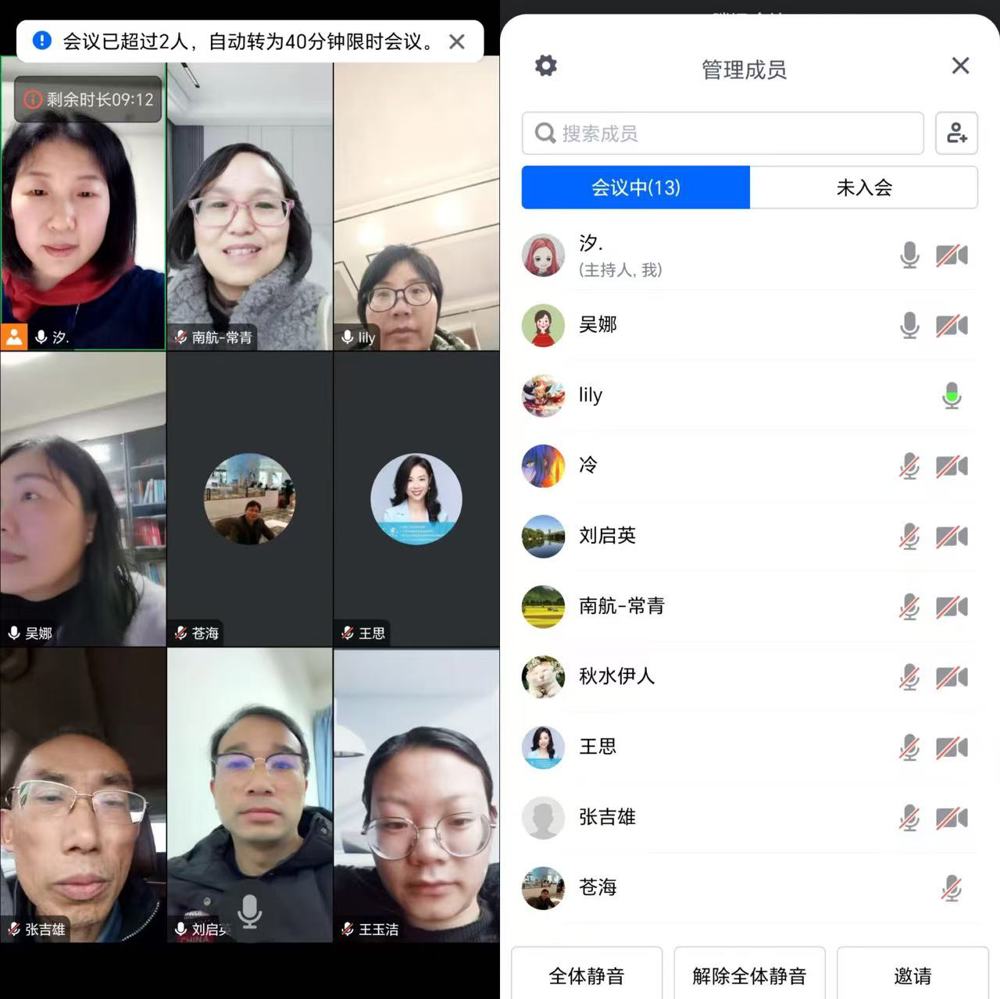Invite people with the 邀请 button

coord(912,975)
